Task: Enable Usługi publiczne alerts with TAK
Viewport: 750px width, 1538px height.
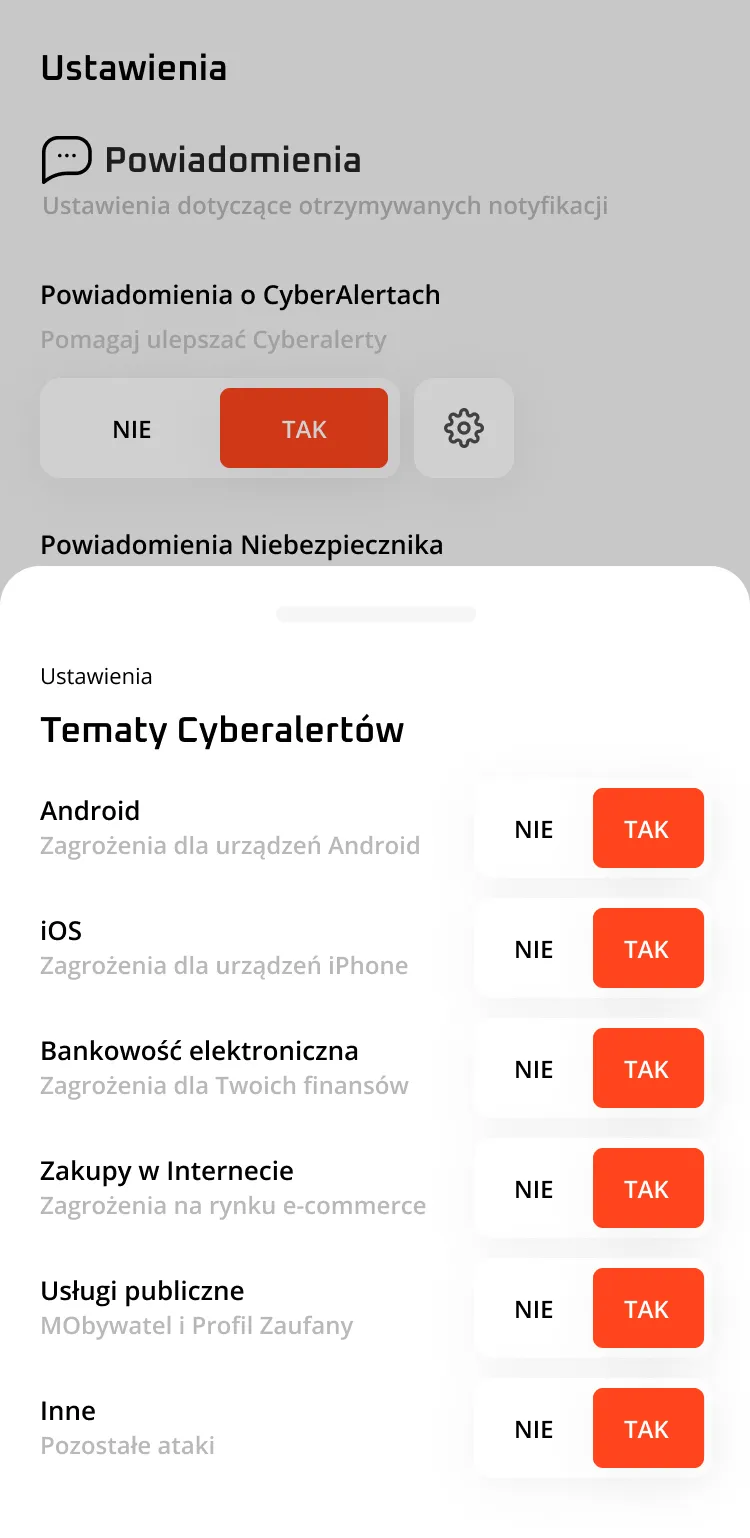Action: click(x=648, y=1308)
